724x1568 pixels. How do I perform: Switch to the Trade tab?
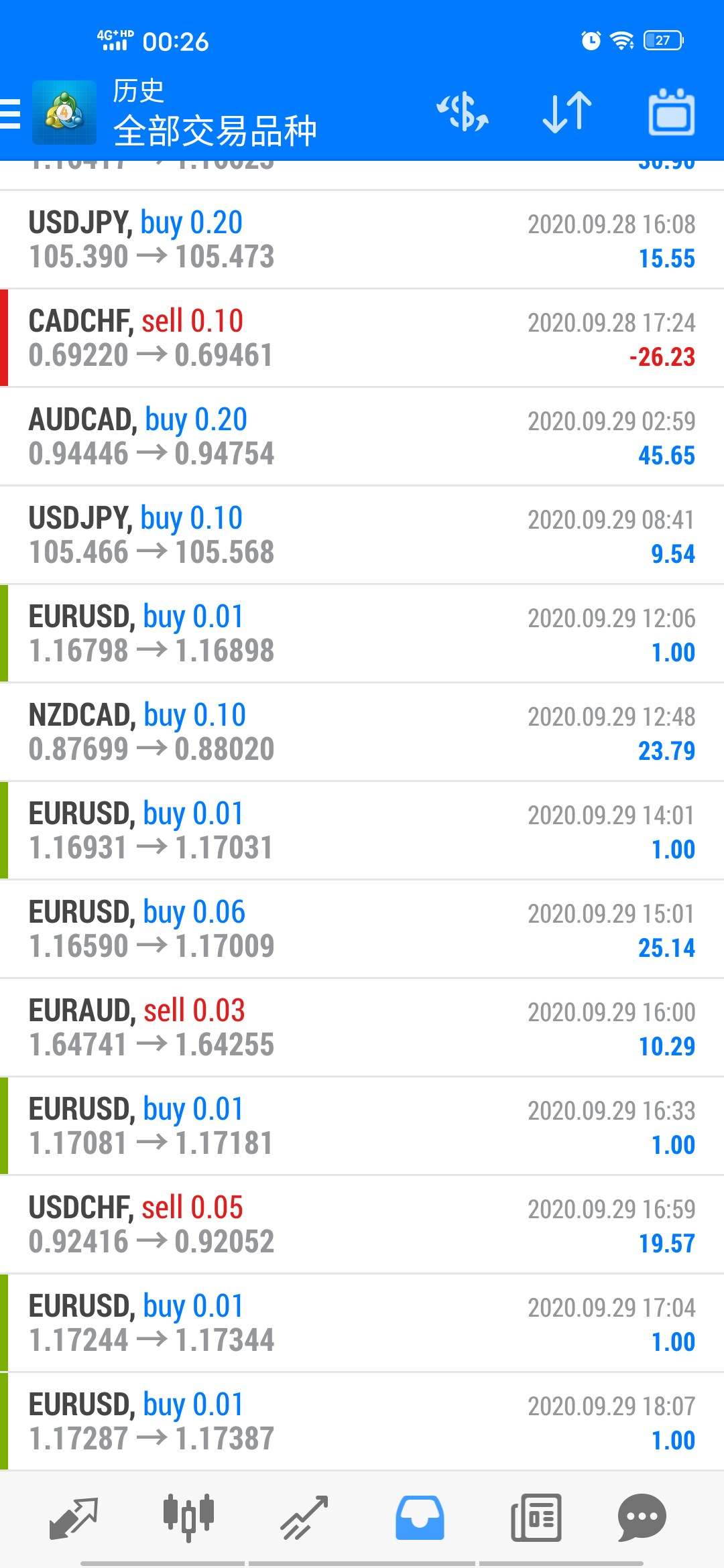coord(304,1517)
